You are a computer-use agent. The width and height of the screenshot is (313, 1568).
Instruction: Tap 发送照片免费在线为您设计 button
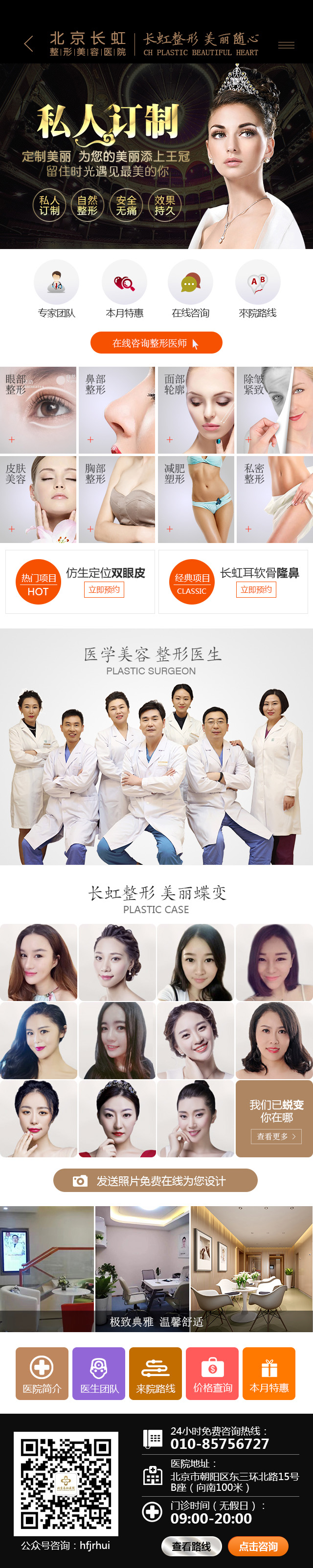coord(156,1180)
